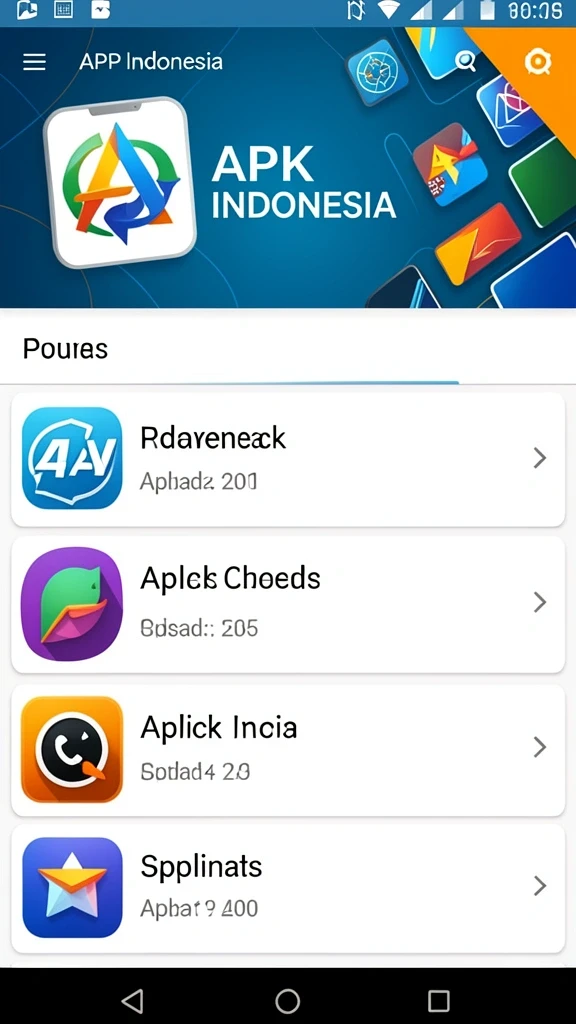The height and width of the screenshot is (1024, 576).
Task: Open the settings gear icon
Action: coord(537,61)
